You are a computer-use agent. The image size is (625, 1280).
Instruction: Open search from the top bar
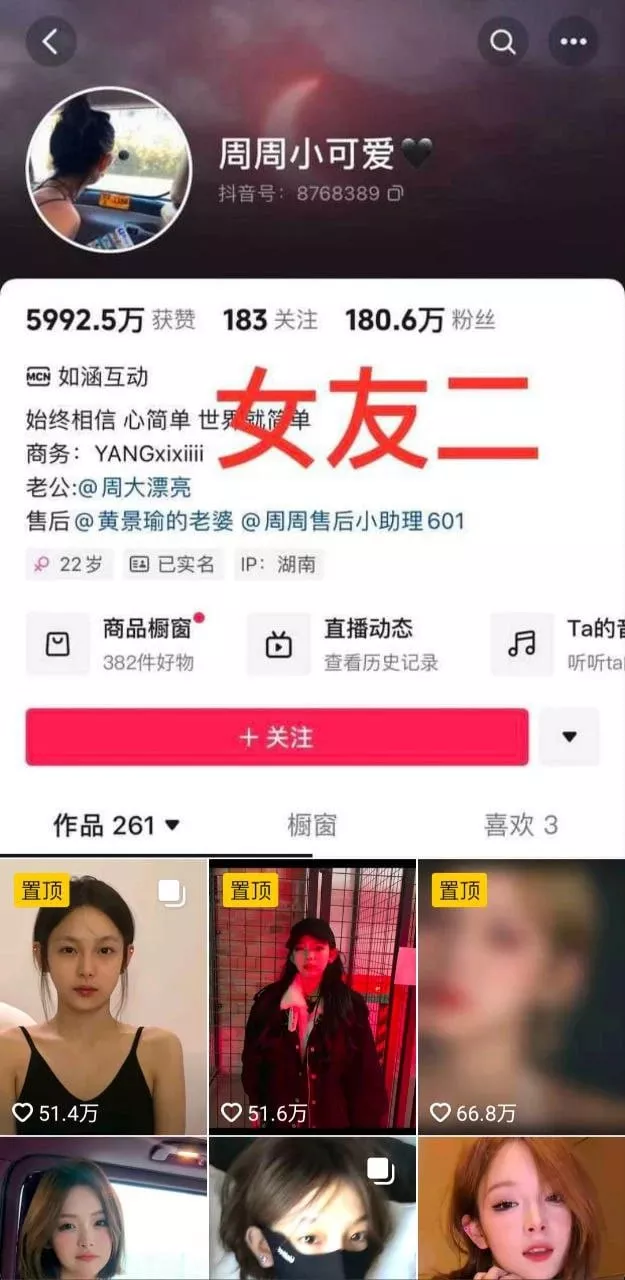(x=502, y=42)
